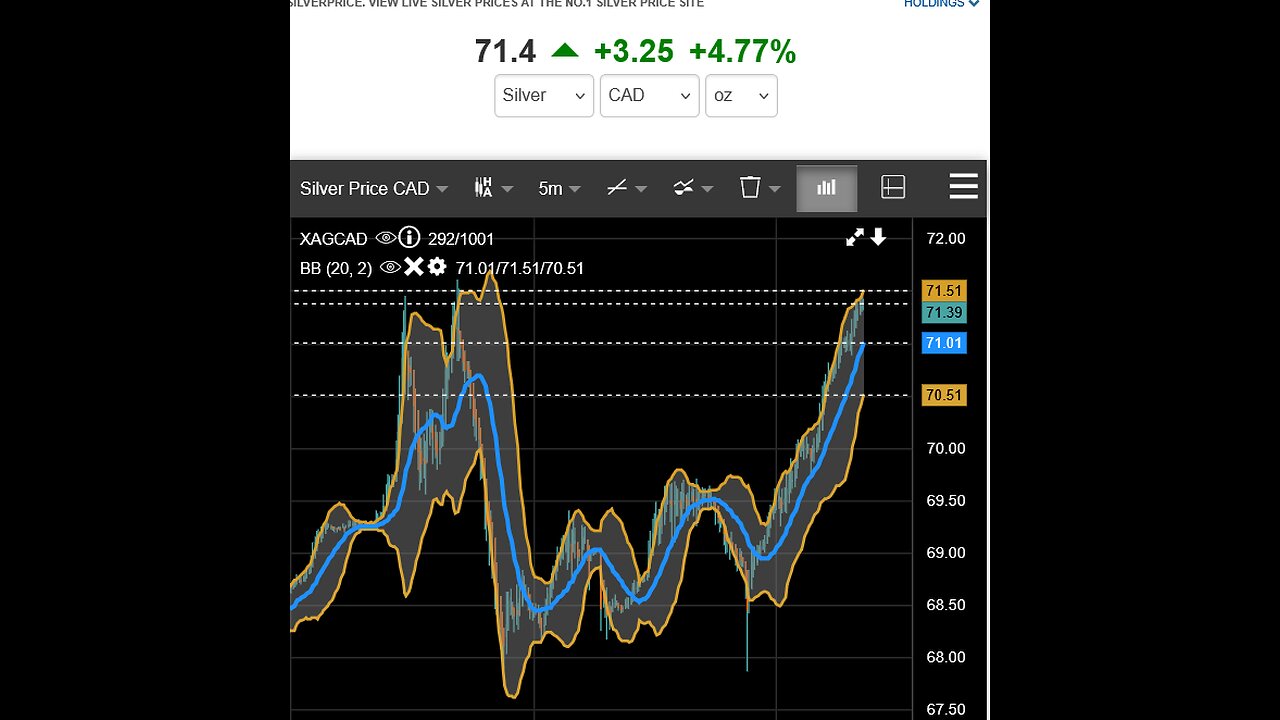Expand the chart to fullscreen

tap(855, 237)
